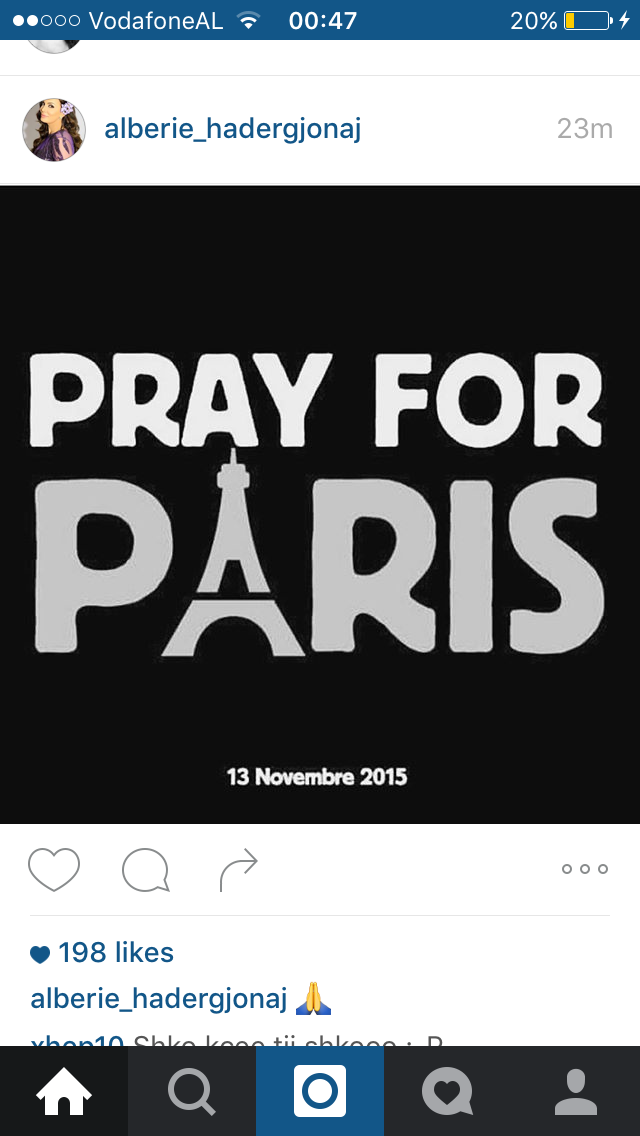This screenshot has width=640, height=1136.
Task: Open the comment bubble icon
Action: [145, 870]
